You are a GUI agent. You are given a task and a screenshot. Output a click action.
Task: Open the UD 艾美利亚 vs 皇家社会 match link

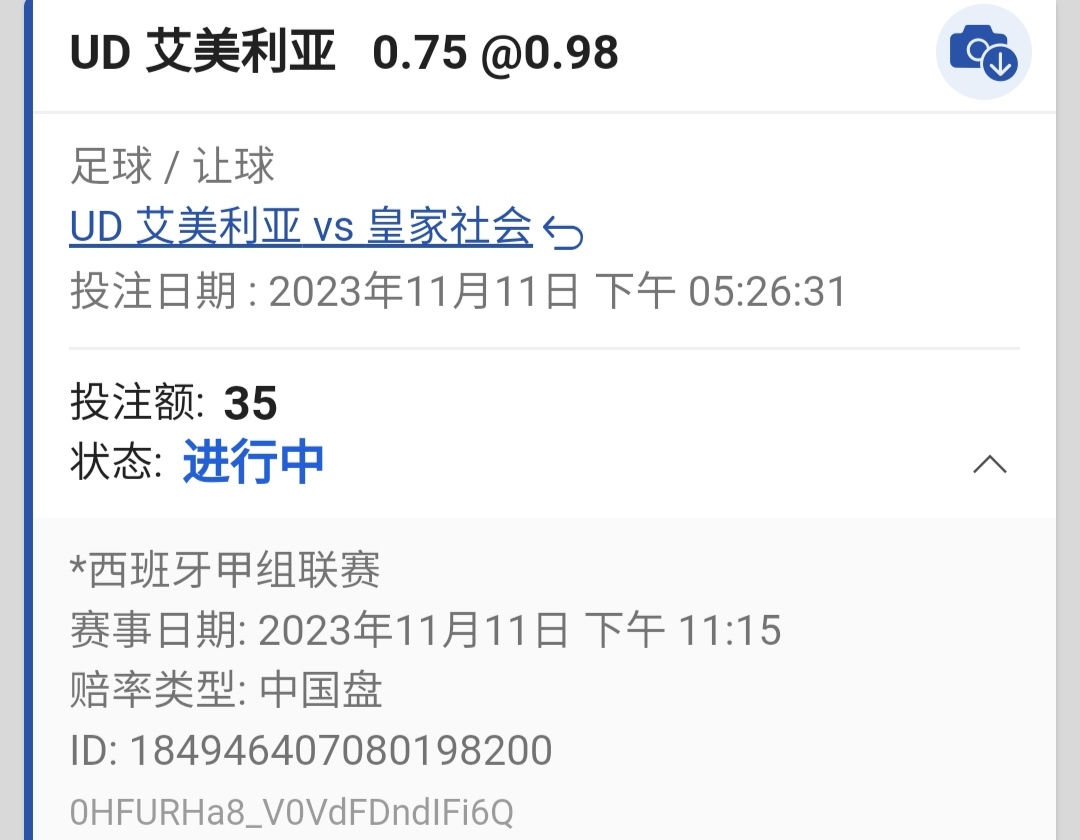click(301, 228)
